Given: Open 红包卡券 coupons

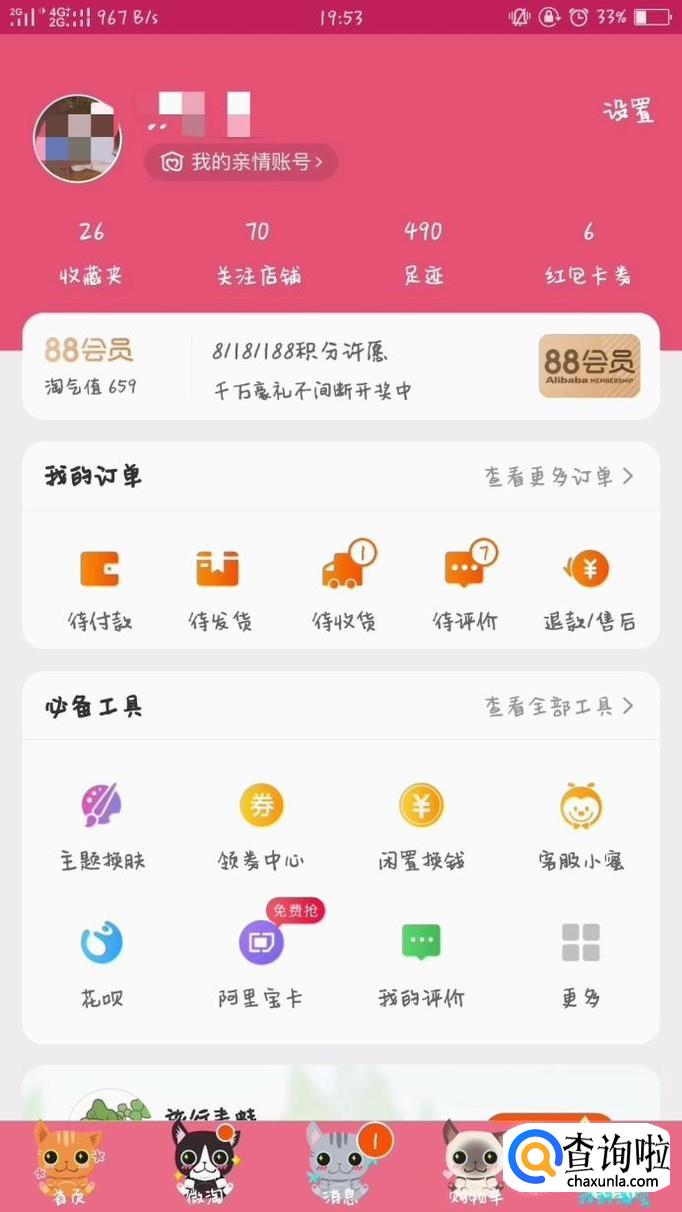Looking at the screenshot, I should click(588, 253).
